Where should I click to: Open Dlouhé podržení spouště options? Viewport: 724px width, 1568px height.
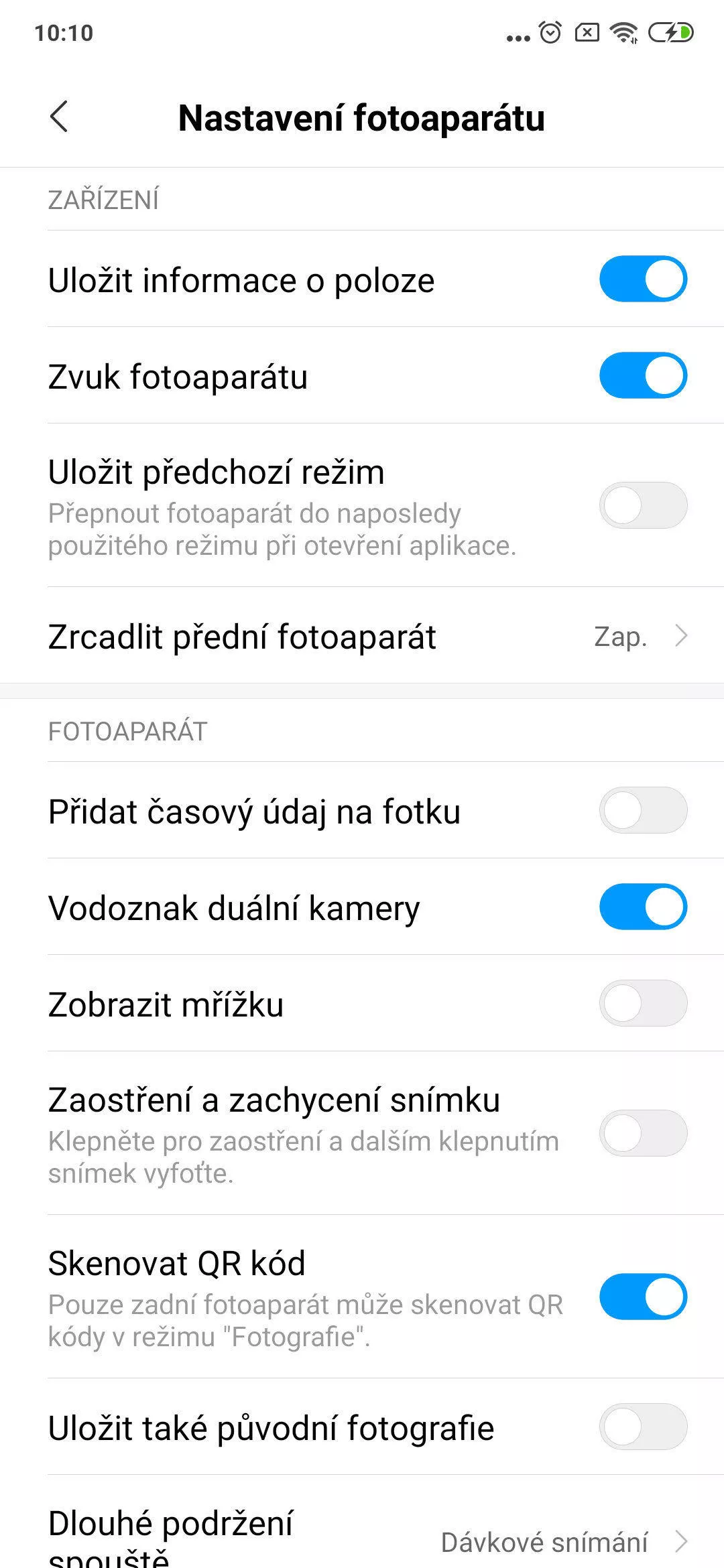[x=362, y=1534]
